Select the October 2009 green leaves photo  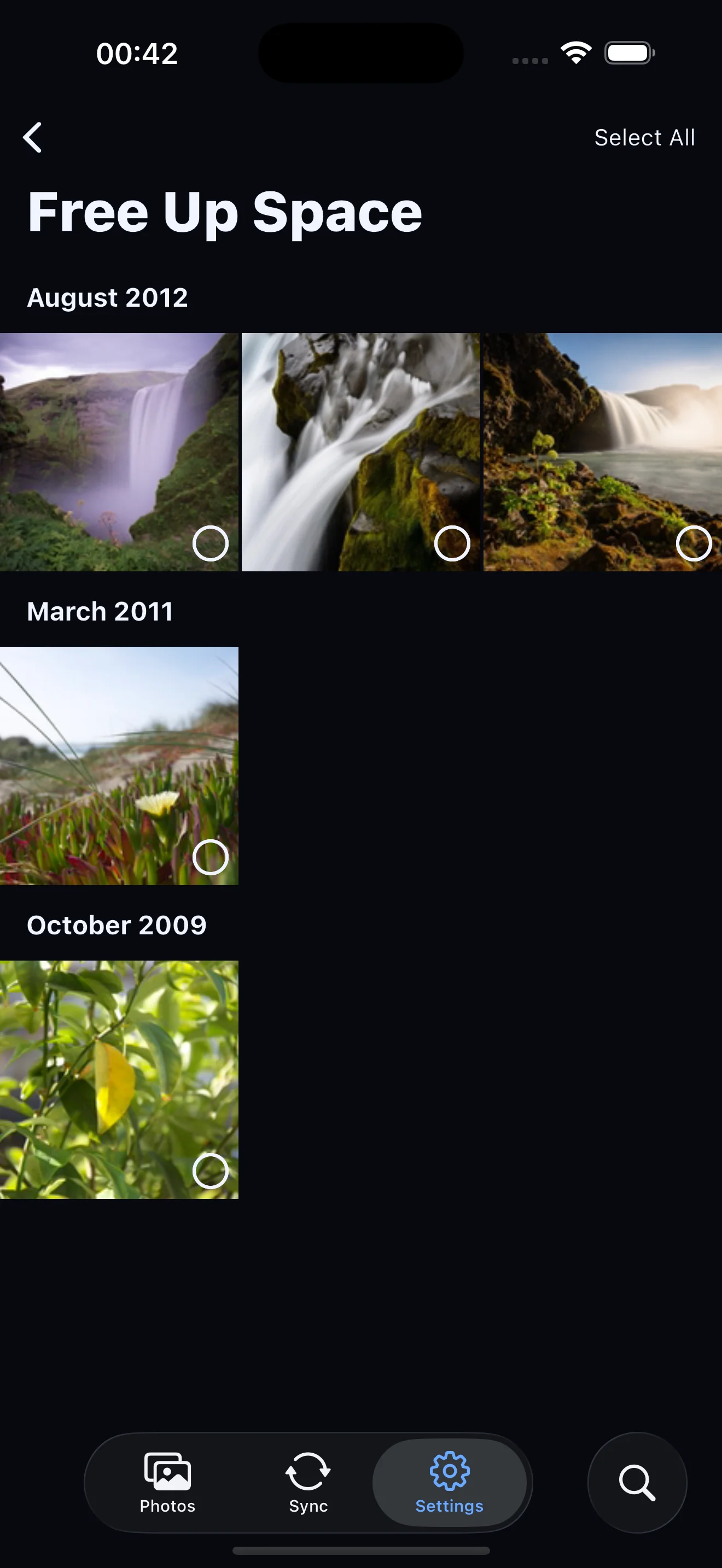119,1080
